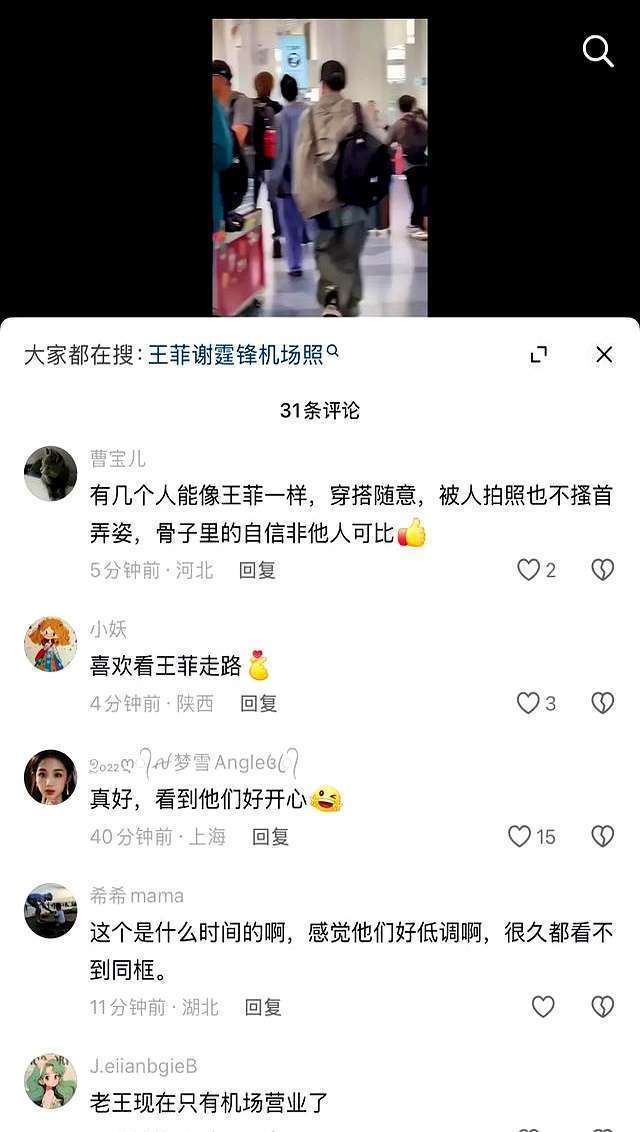The height and width of the screenshot is (1132, 640).
Task: Like 希希mama's comment
Action: (543, 1007)
